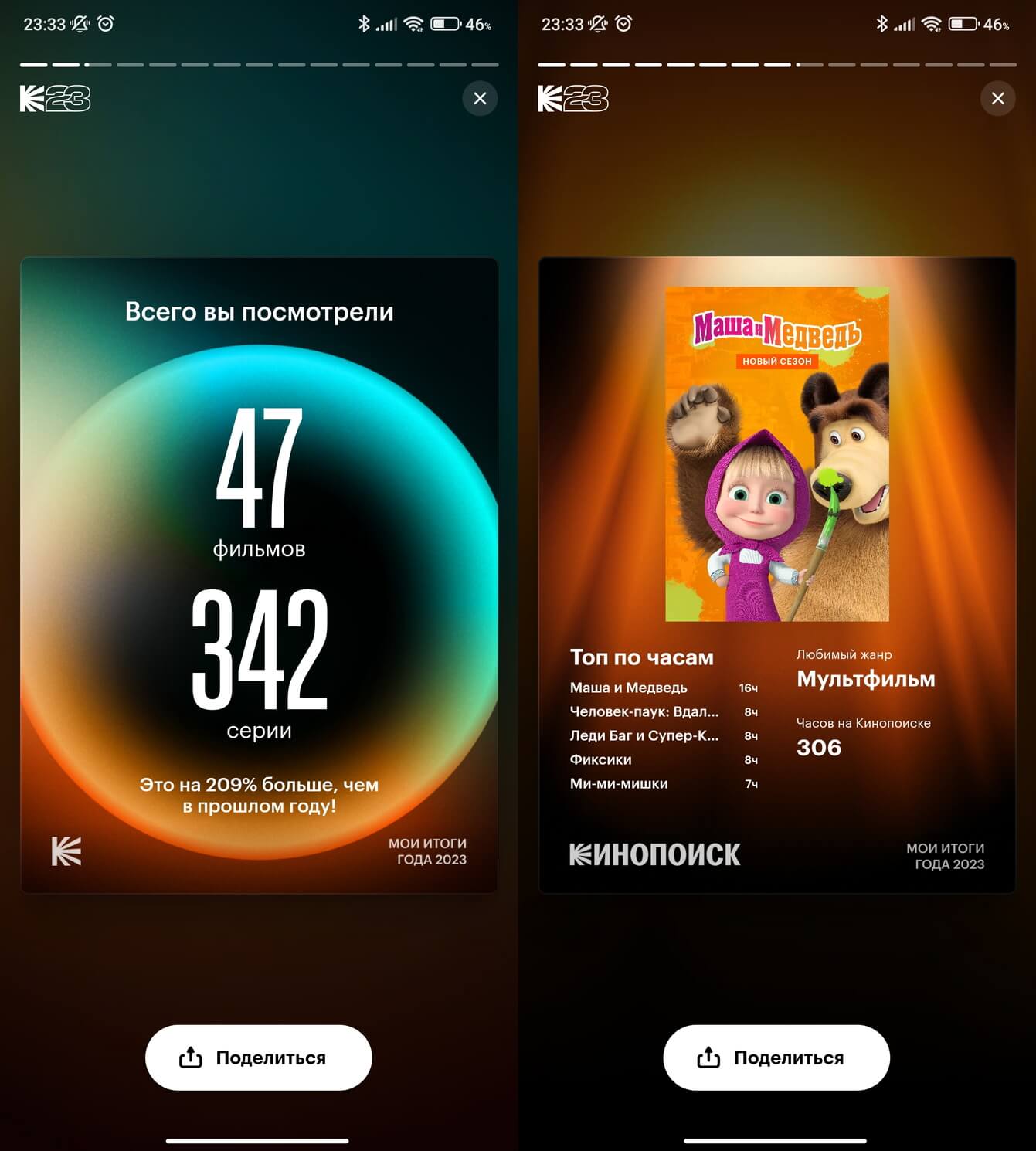The image size is (1036, 1151).
Task: Close the story showing 47 films watched
Action: [480, 99]
